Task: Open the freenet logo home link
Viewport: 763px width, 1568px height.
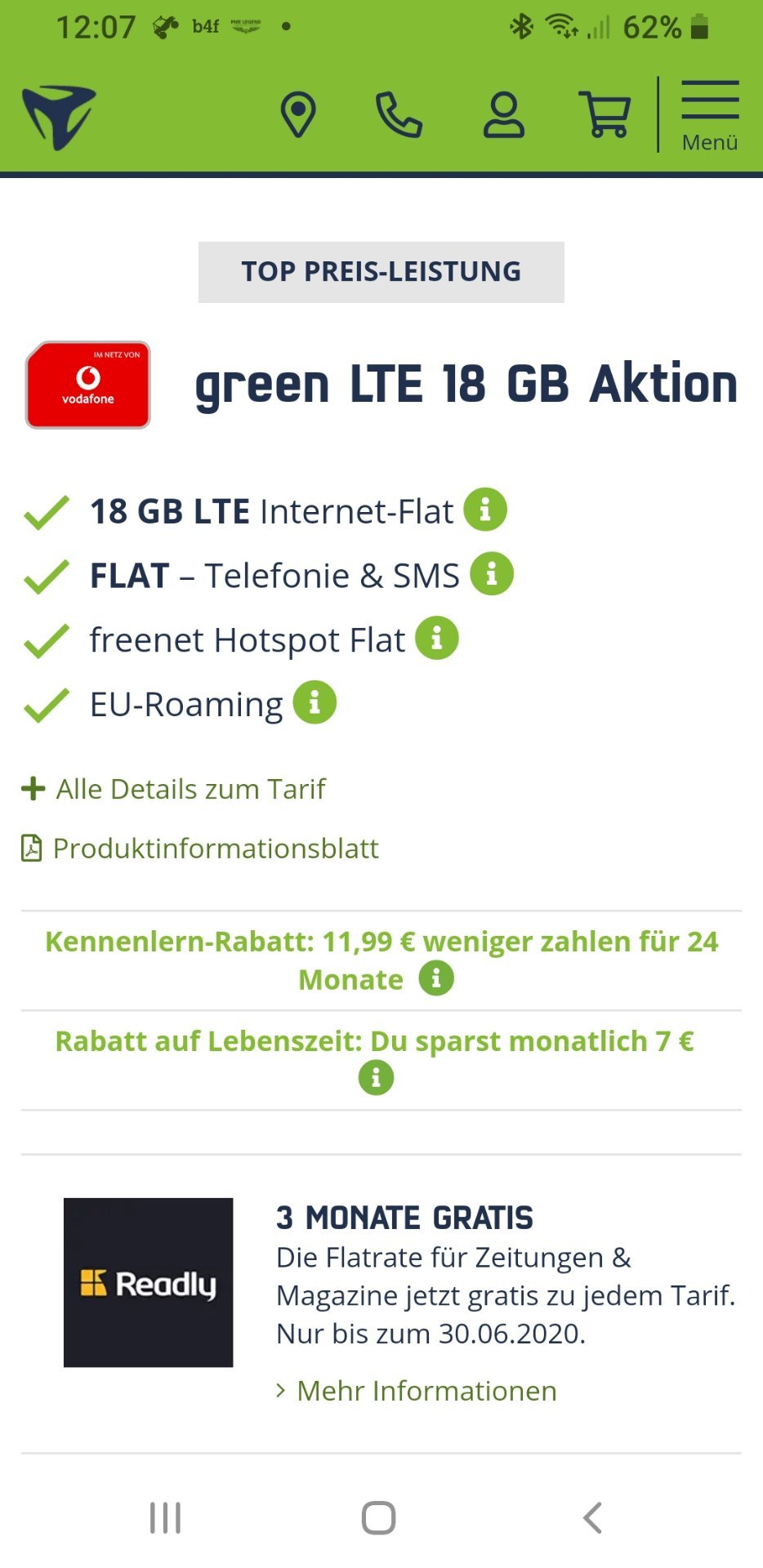Action: tap(59, 117)
